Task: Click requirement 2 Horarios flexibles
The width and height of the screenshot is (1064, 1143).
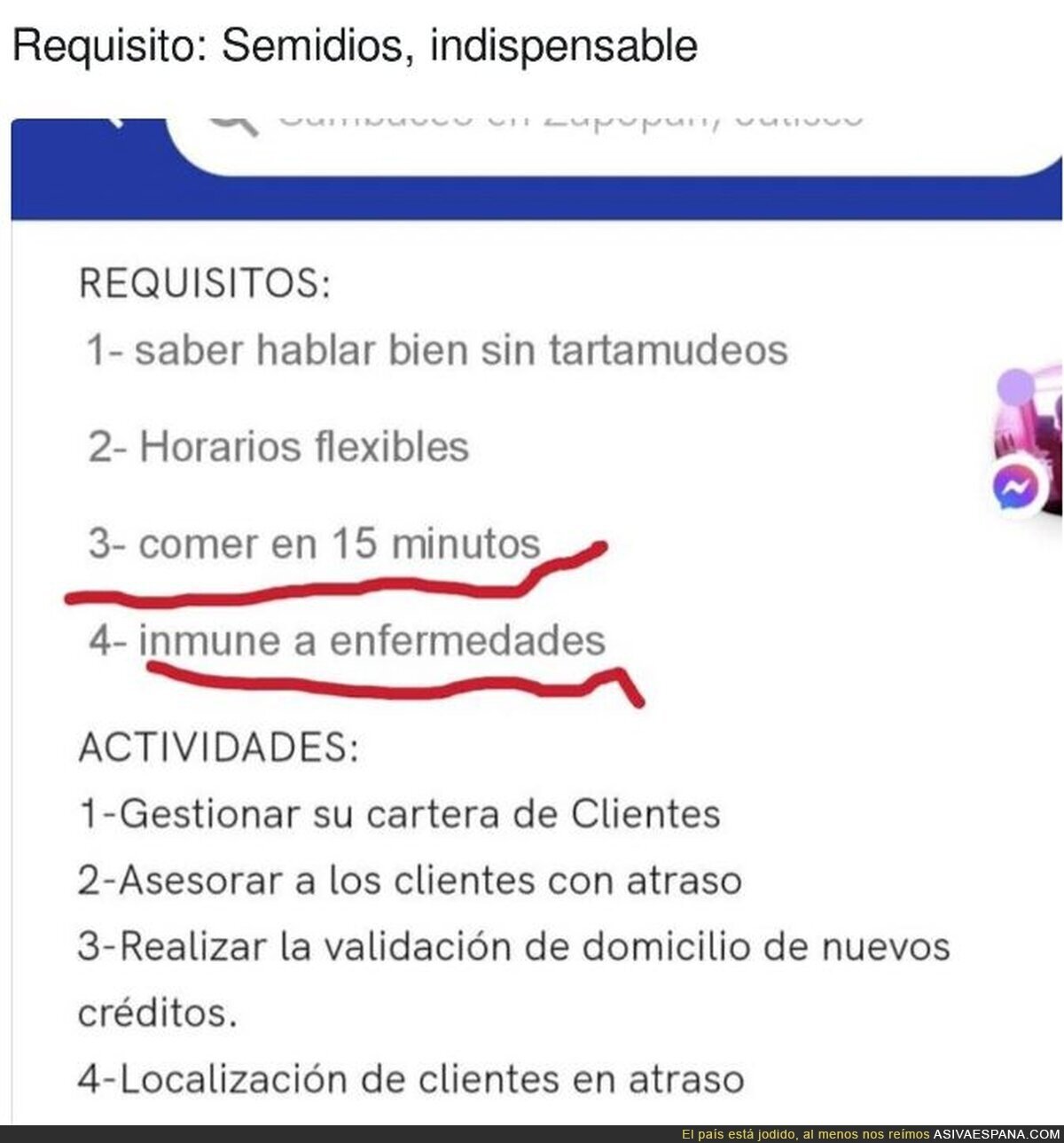Action: coord(275,448)
